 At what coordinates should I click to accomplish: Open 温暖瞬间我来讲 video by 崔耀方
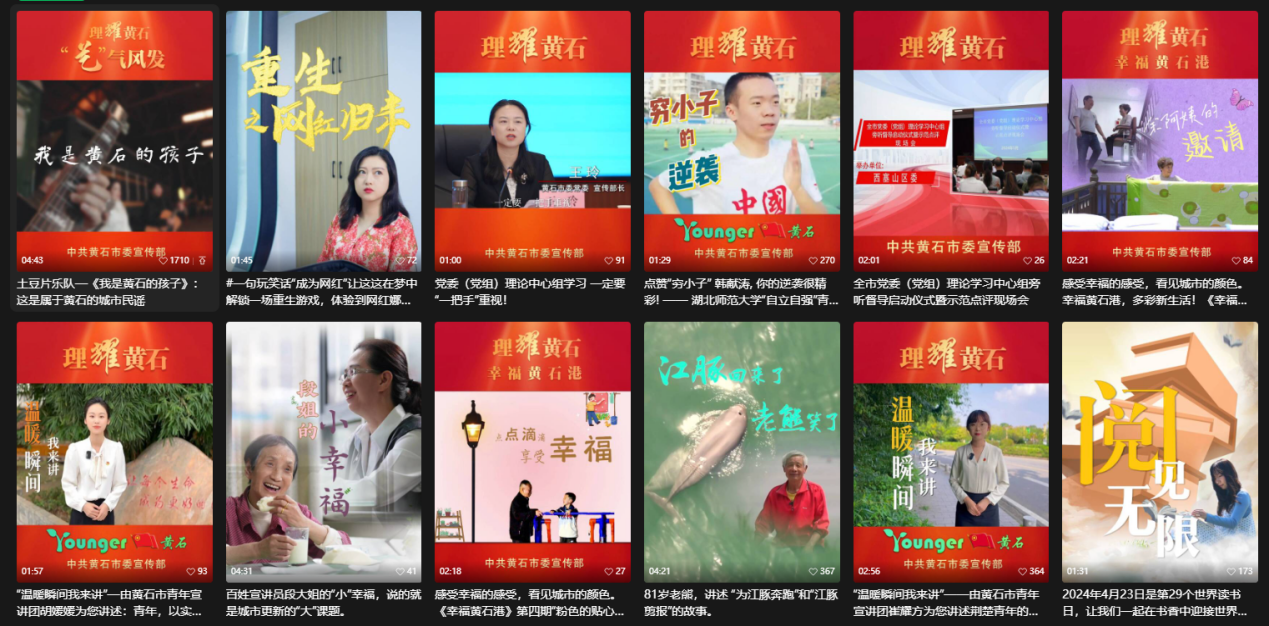pyautogui.click(x=950, y=452)
